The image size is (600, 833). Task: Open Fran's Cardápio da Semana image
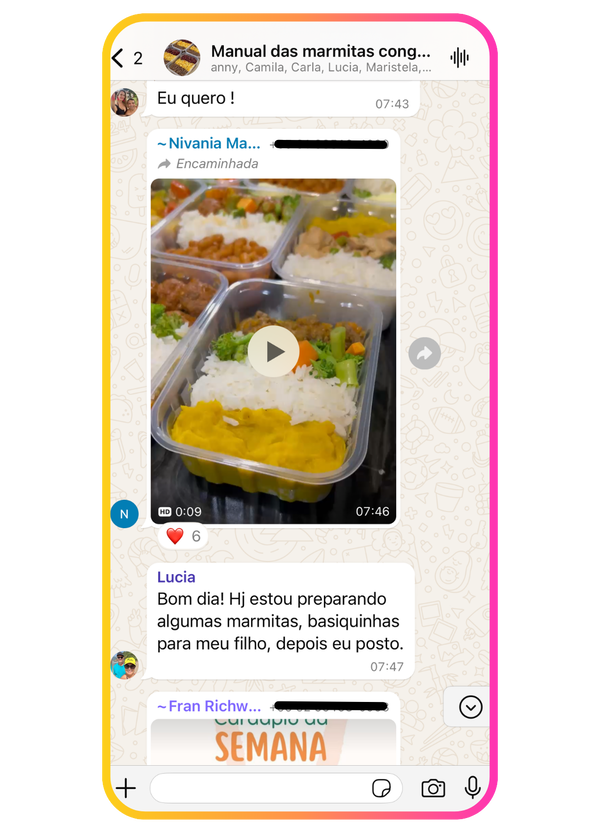coord(272,742)
